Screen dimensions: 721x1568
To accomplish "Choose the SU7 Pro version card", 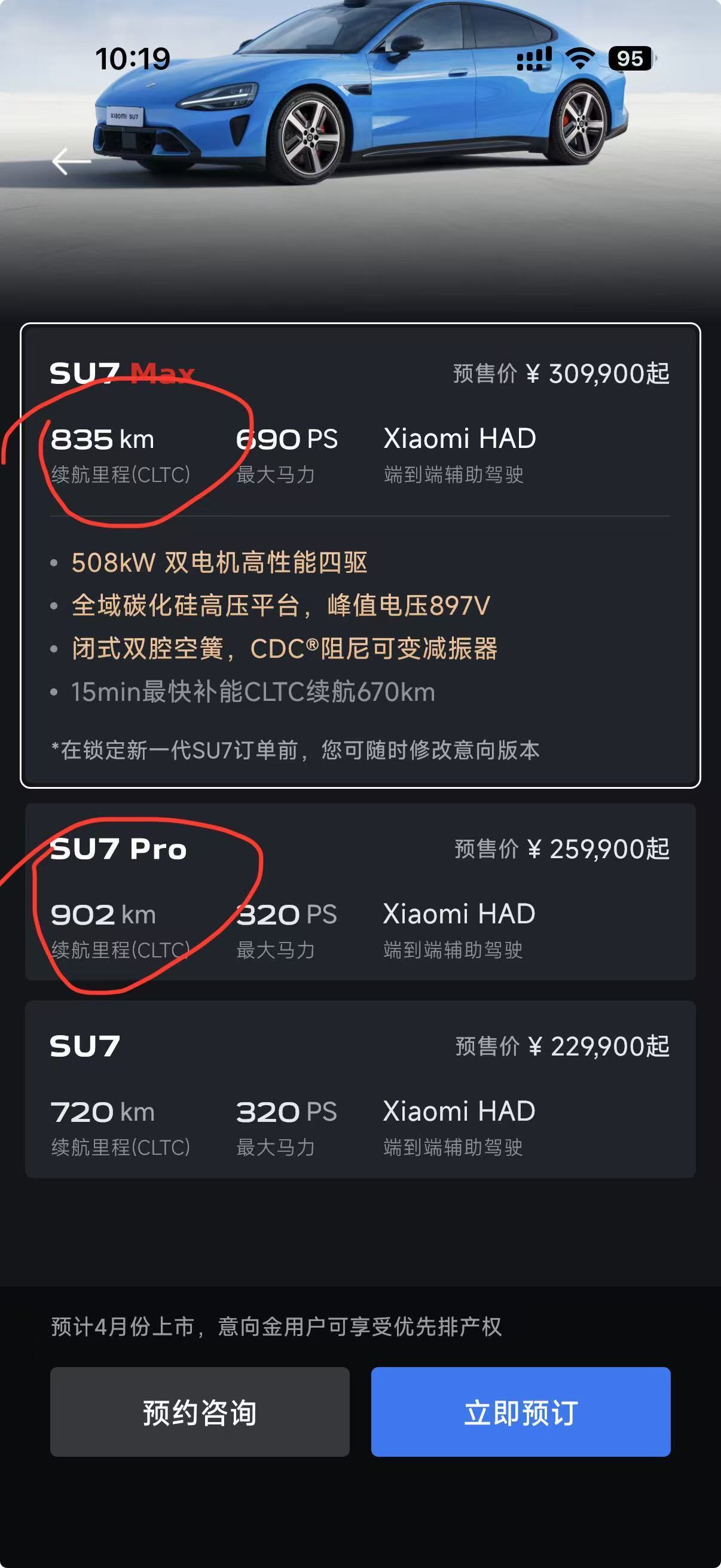I will point(360,892).
